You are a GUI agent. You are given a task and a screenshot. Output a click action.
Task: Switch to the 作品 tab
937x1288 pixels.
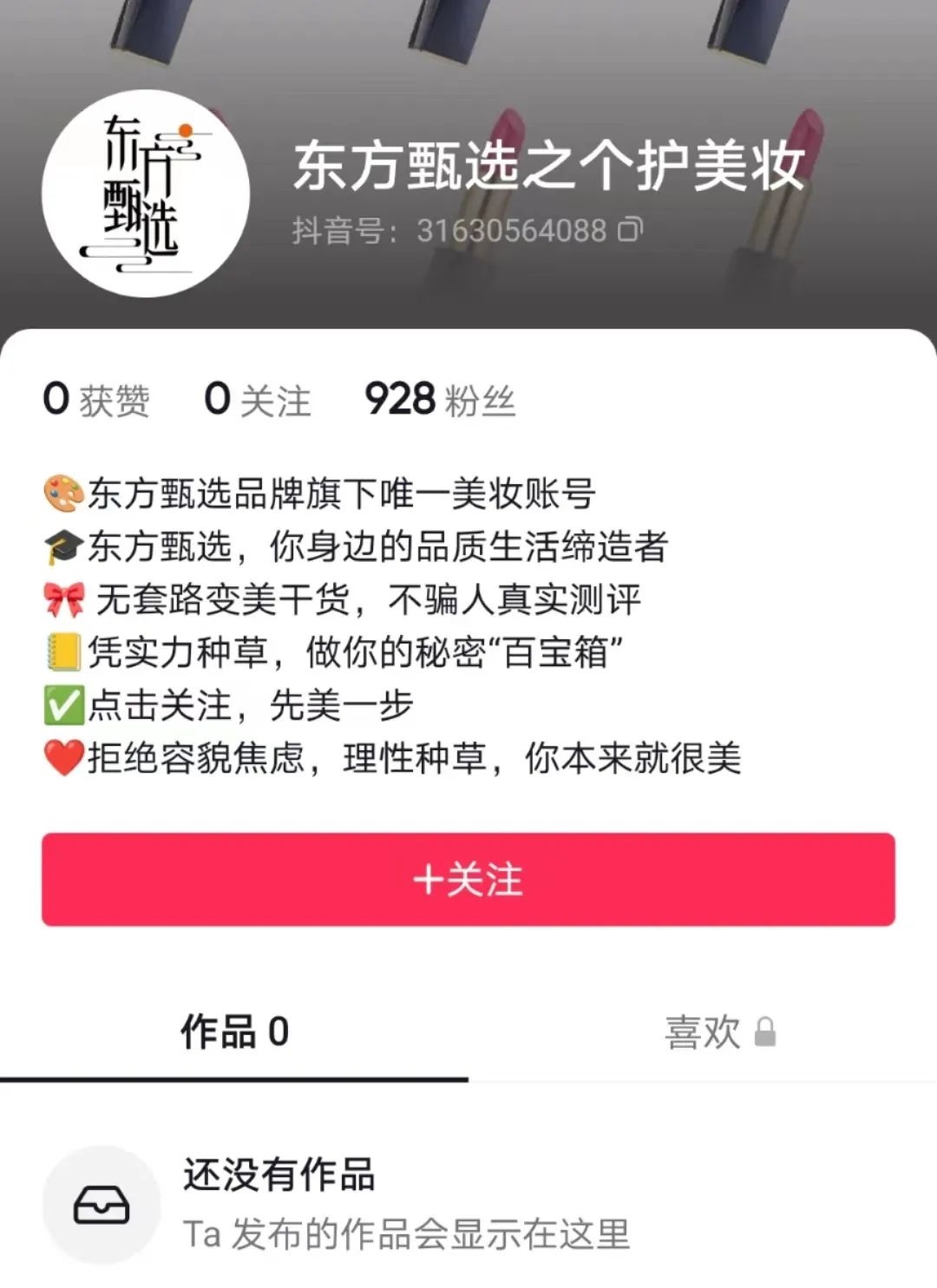click(234, 1032)
